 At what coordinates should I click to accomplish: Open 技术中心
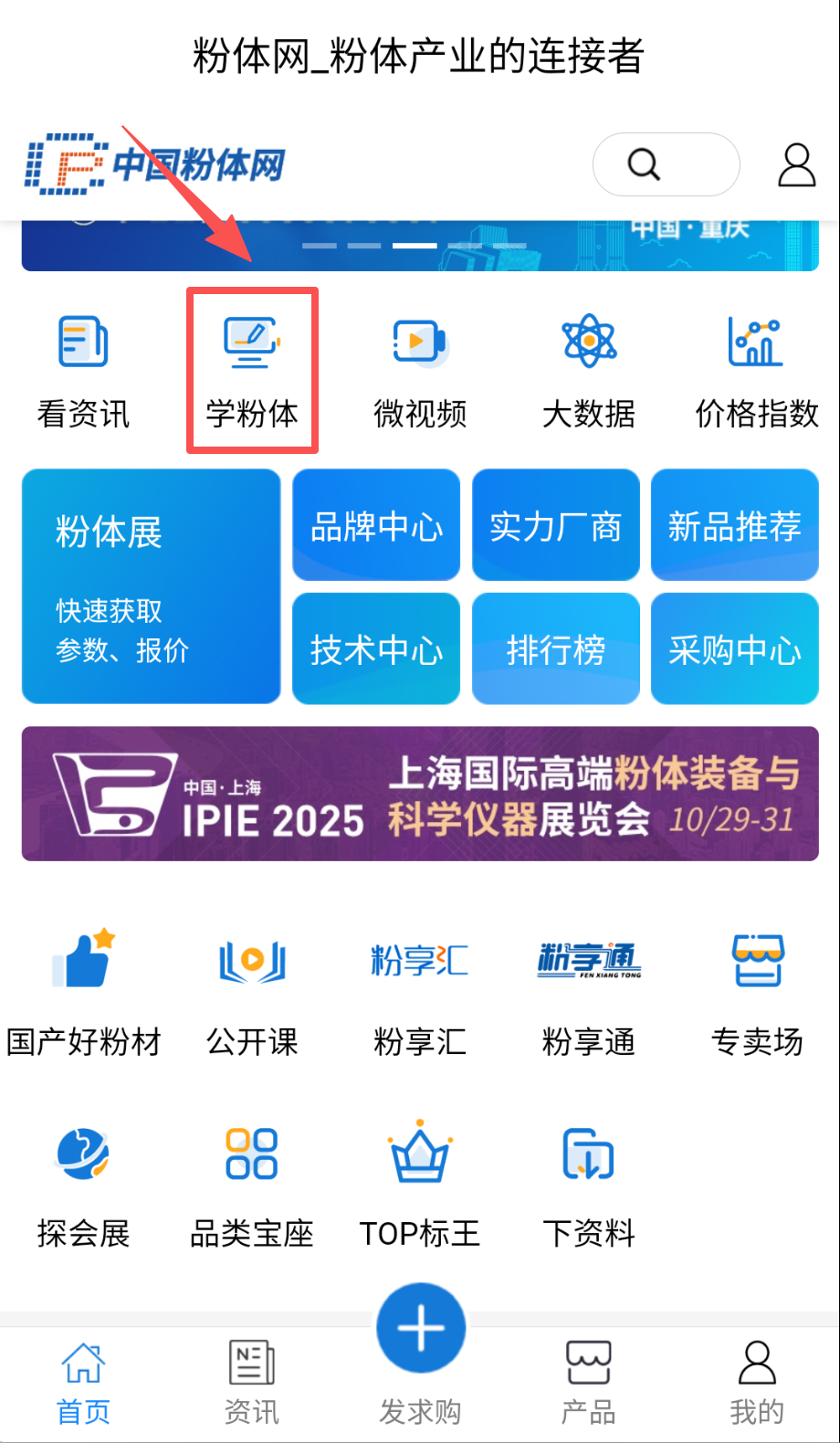pos(376,649)
